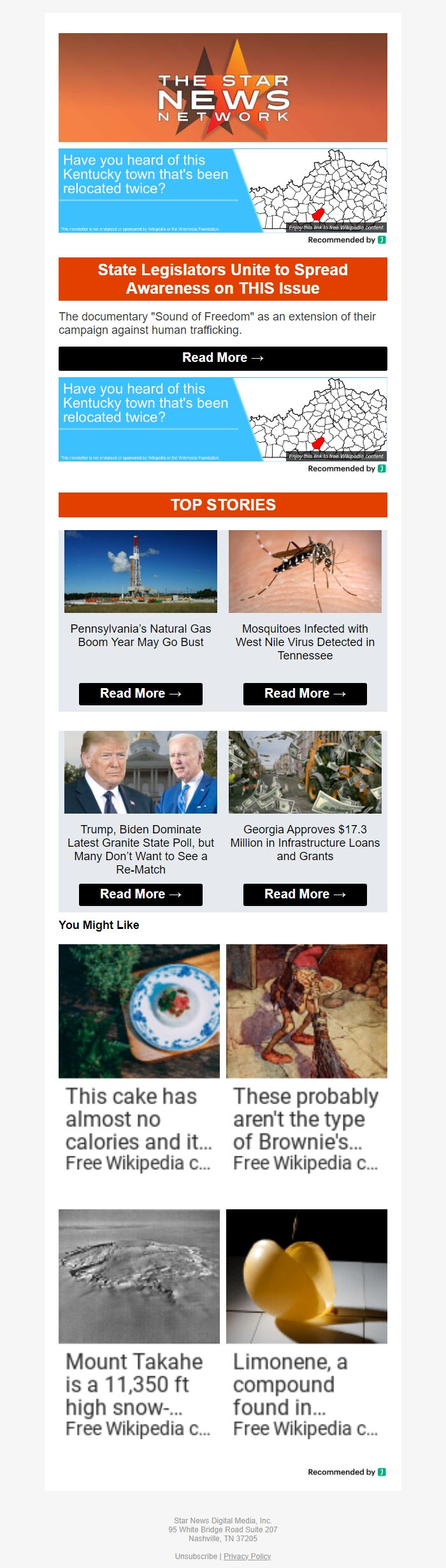This screenshot has height=1568, width=446.
Task: Open the Kentucky town banner above Top Stories
Action: point(222,419)
